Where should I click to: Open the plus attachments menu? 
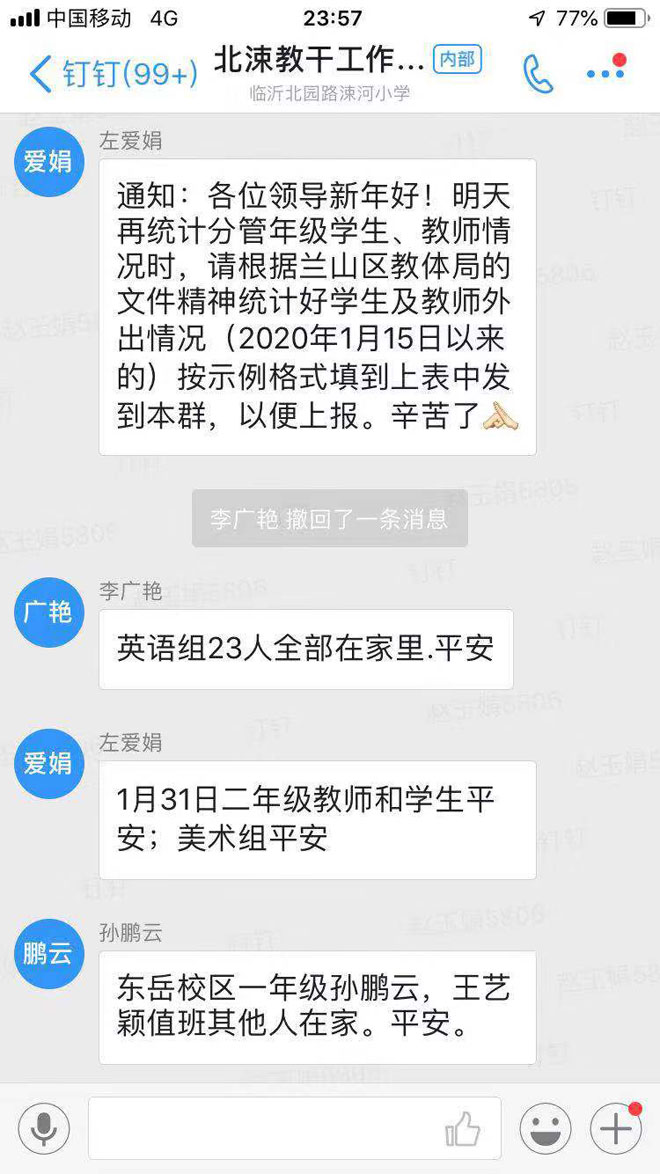tap(616, 1128)
